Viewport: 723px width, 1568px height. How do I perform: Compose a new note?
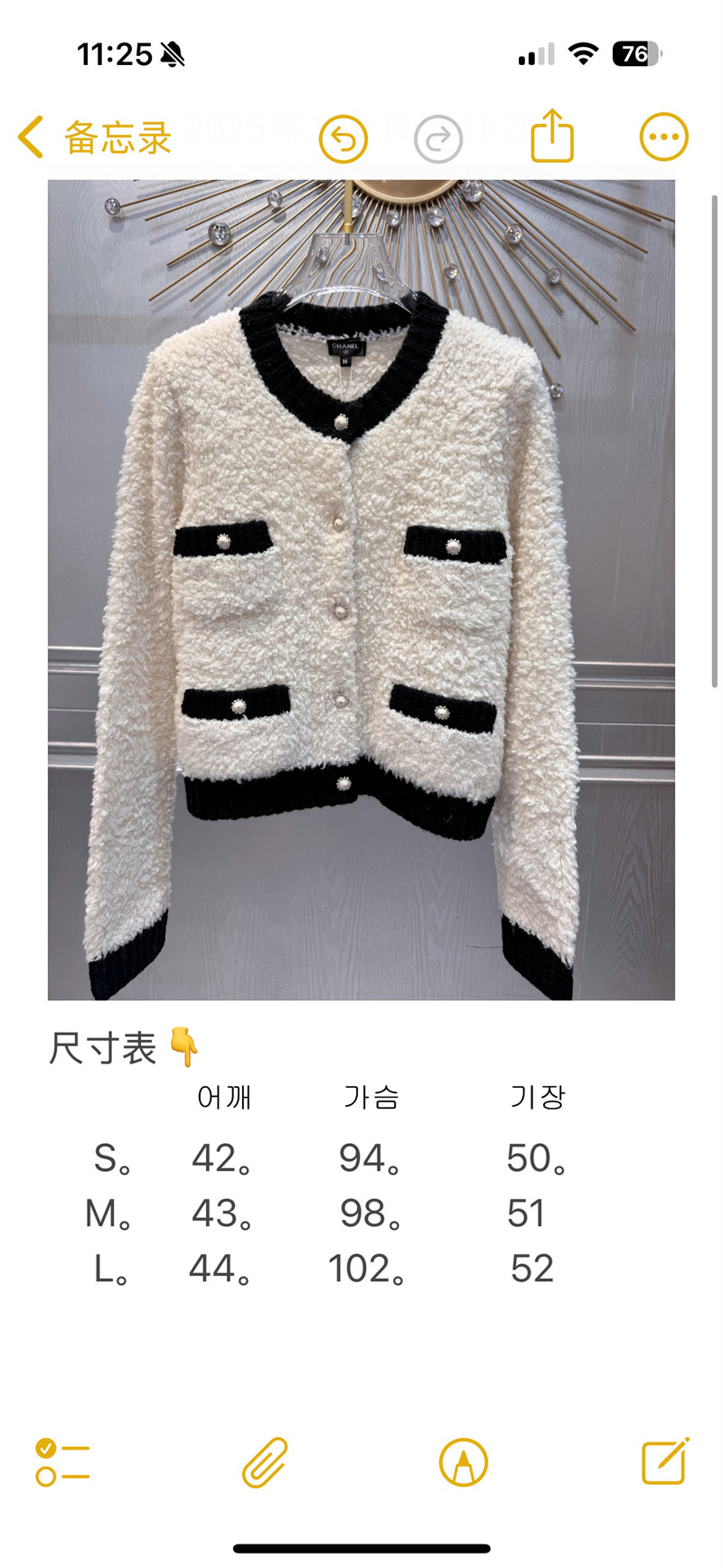665,1461
